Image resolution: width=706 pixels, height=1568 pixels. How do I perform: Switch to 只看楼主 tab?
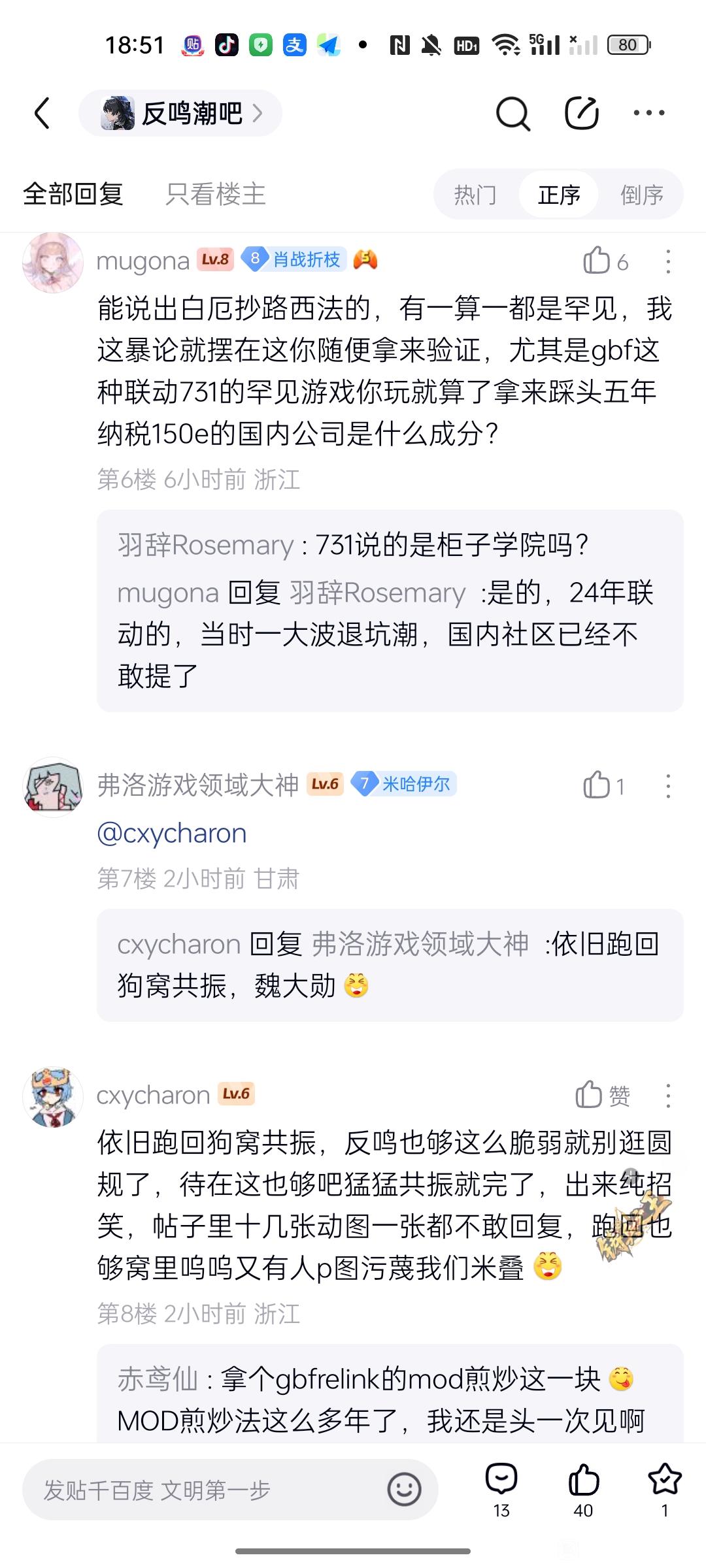point(216,194)
